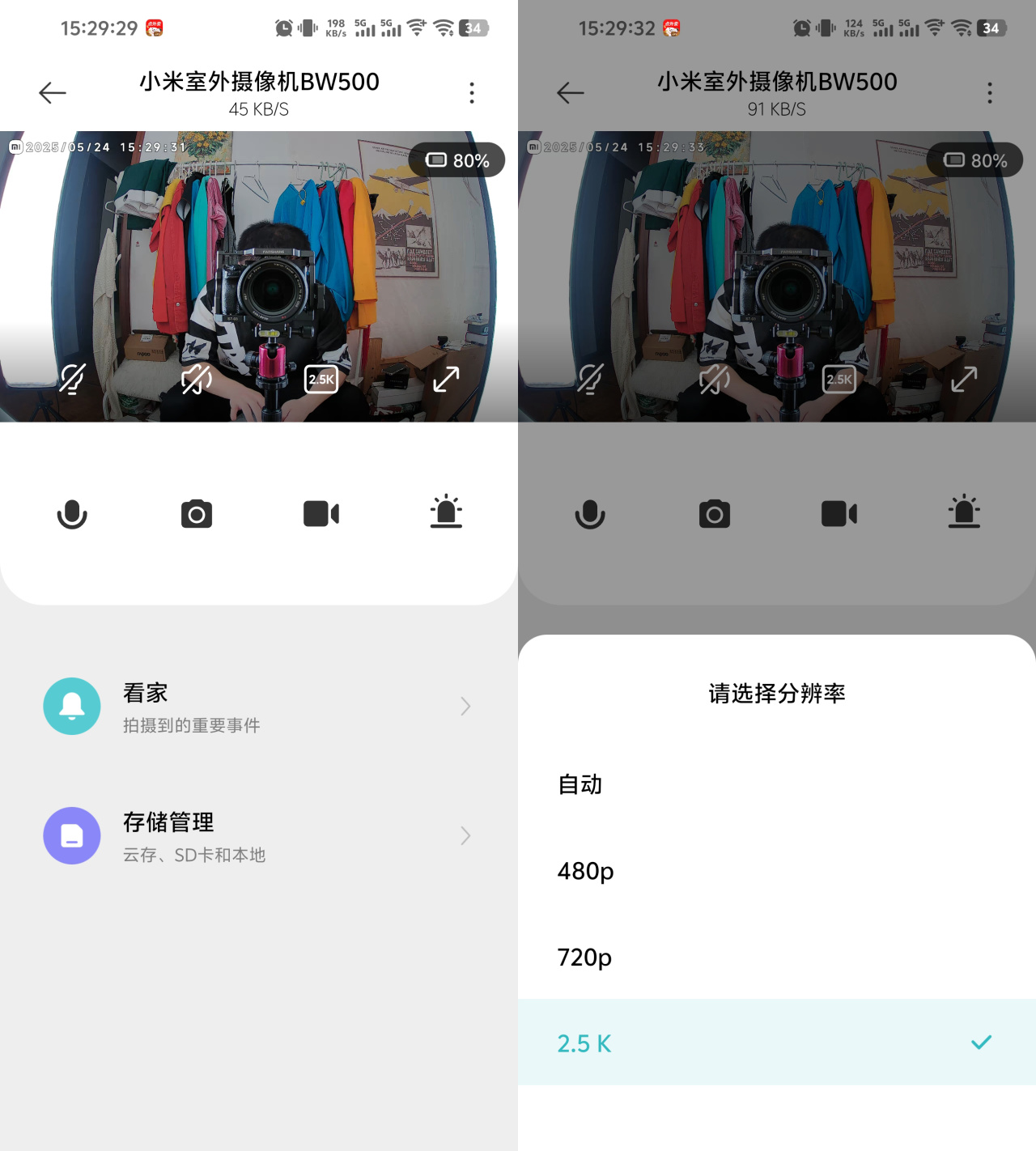Choose 480p resolution
This screenshot has height=1151, width=1036.
click(586, 871)
